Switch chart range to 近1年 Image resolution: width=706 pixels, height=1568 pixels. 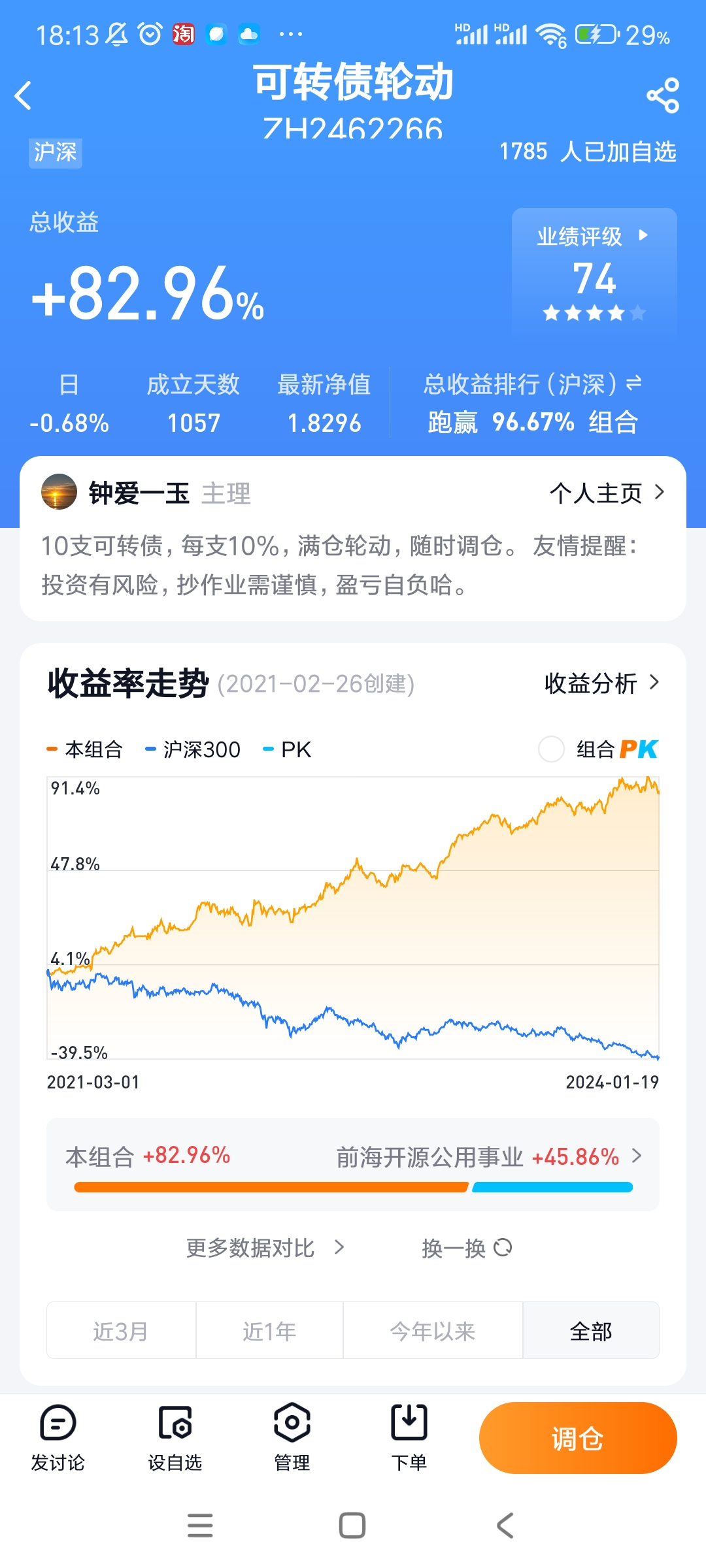tap(269, 1331)
